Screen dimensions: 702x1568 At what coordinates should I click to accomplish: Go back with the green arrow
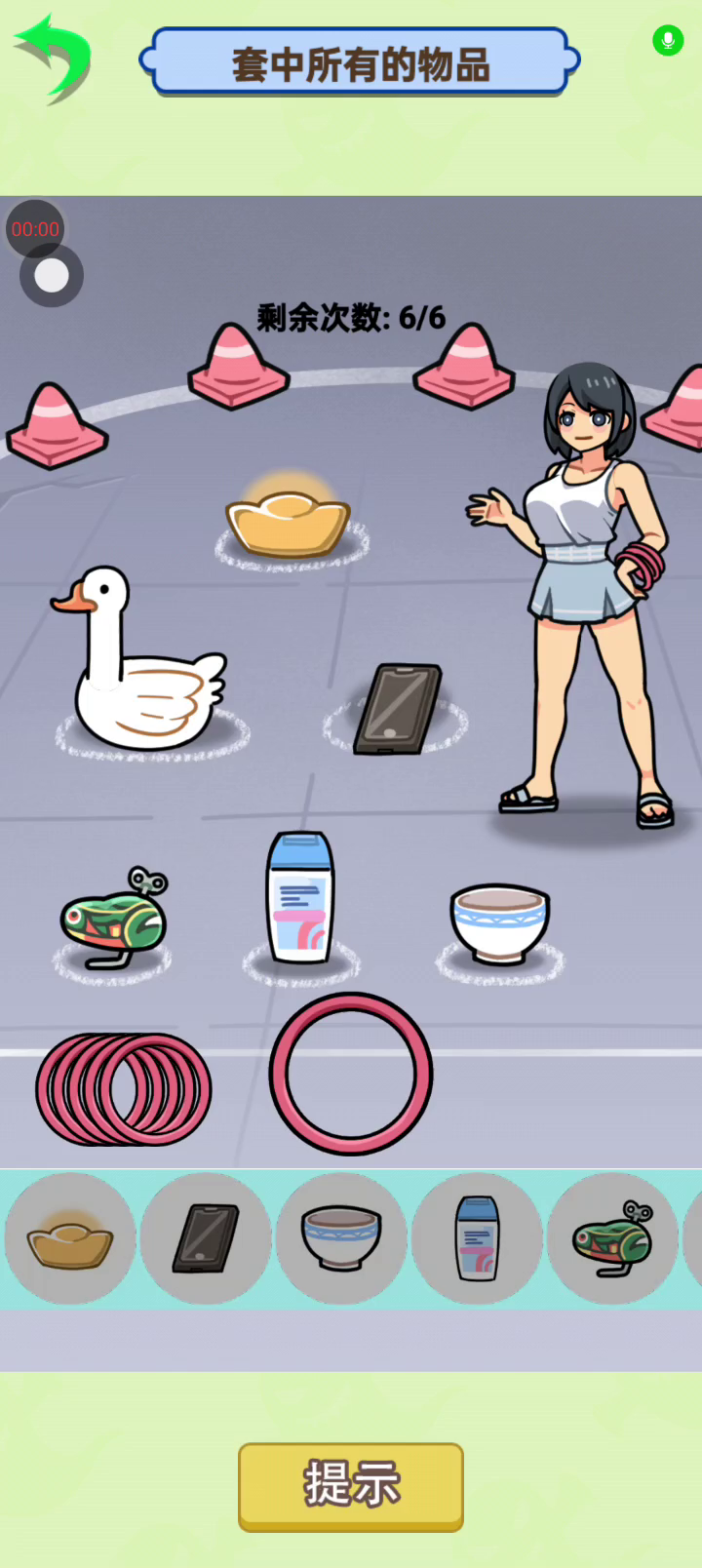[54, 59]
